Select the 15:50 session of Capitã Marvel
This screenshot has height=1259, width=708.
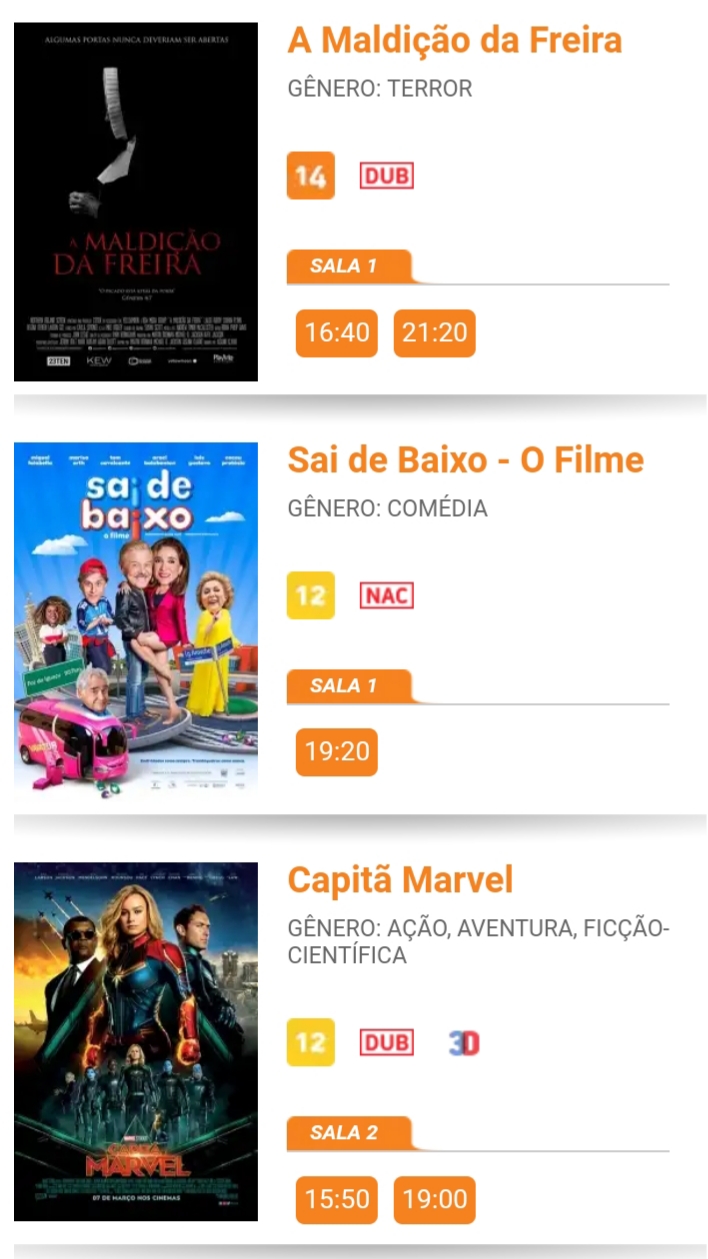(336, 1199)
